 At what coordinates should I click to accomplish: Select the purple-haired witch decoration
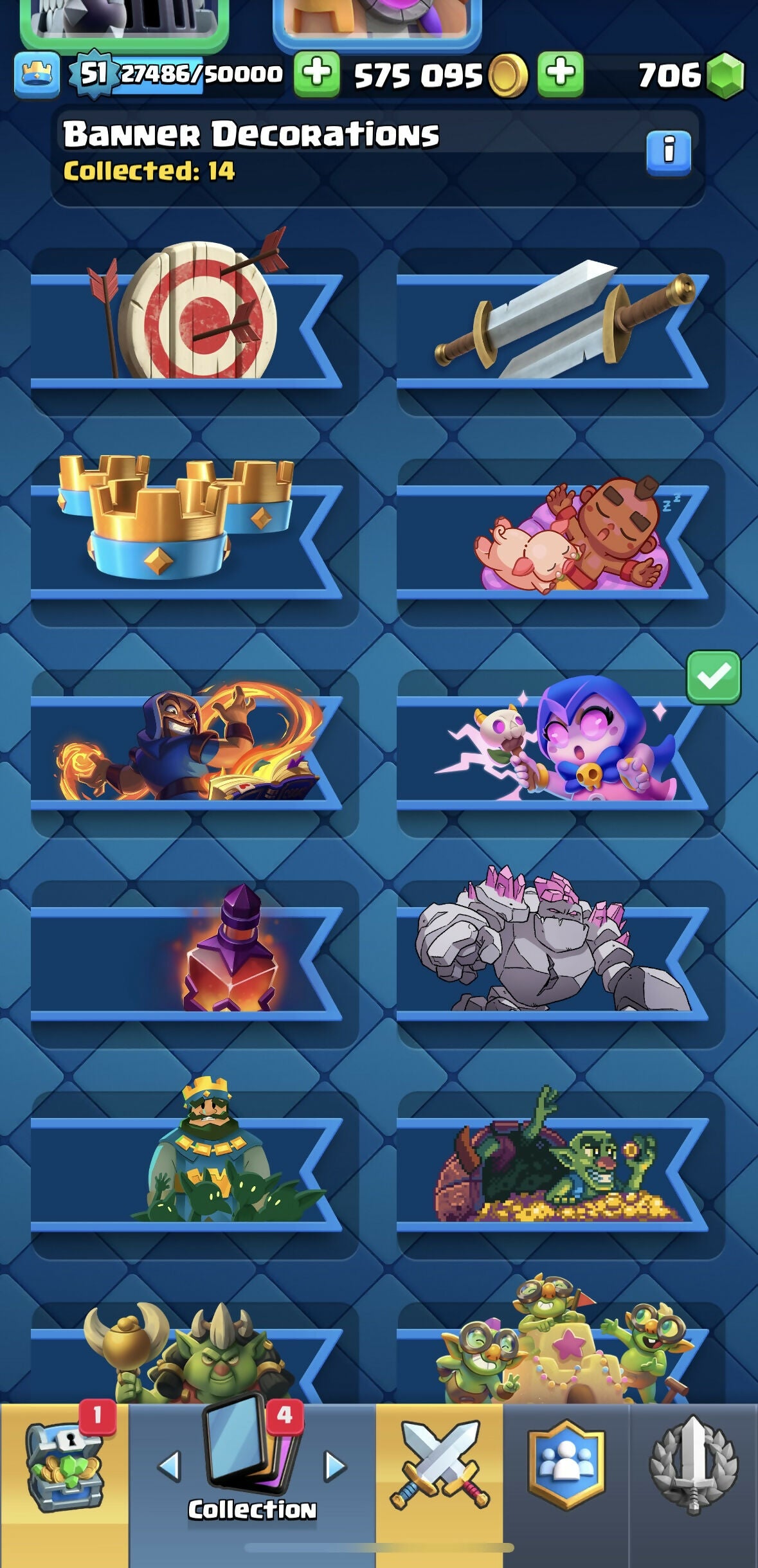(561, 752)
